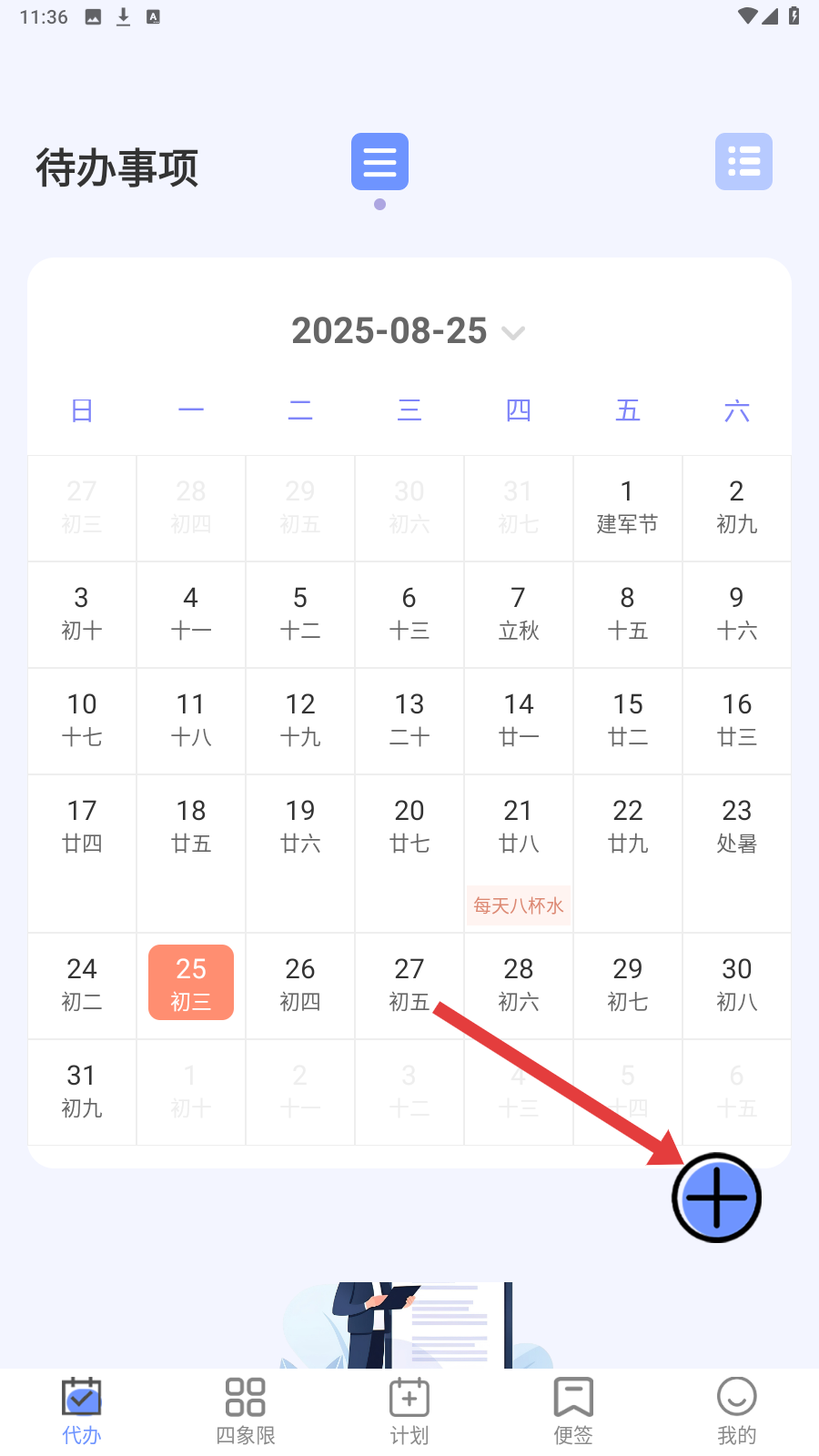Add a new to-do item

(x=716, y=1198)
